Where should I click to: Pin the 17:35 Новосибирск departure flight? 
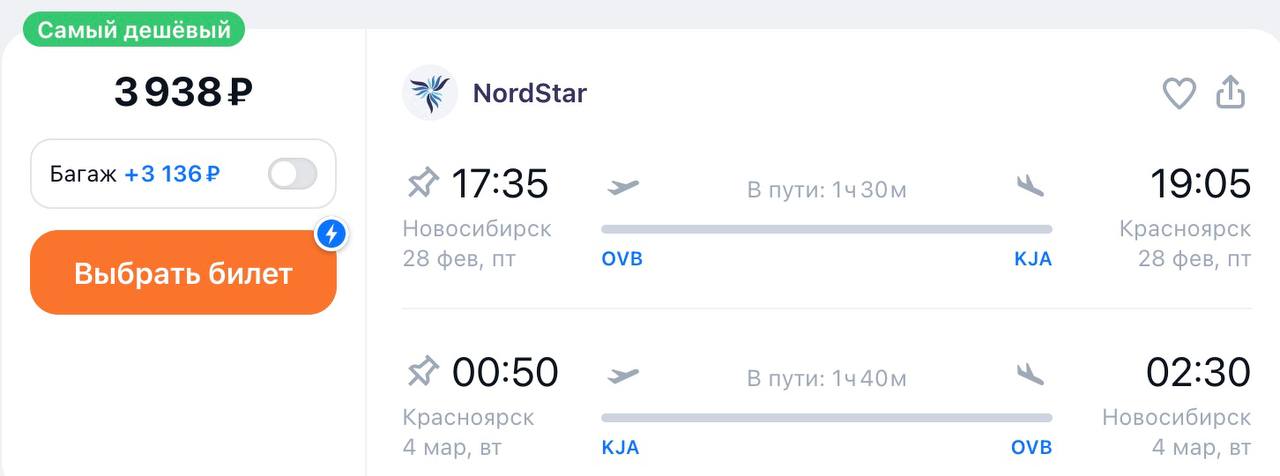[x=422, y=184]
